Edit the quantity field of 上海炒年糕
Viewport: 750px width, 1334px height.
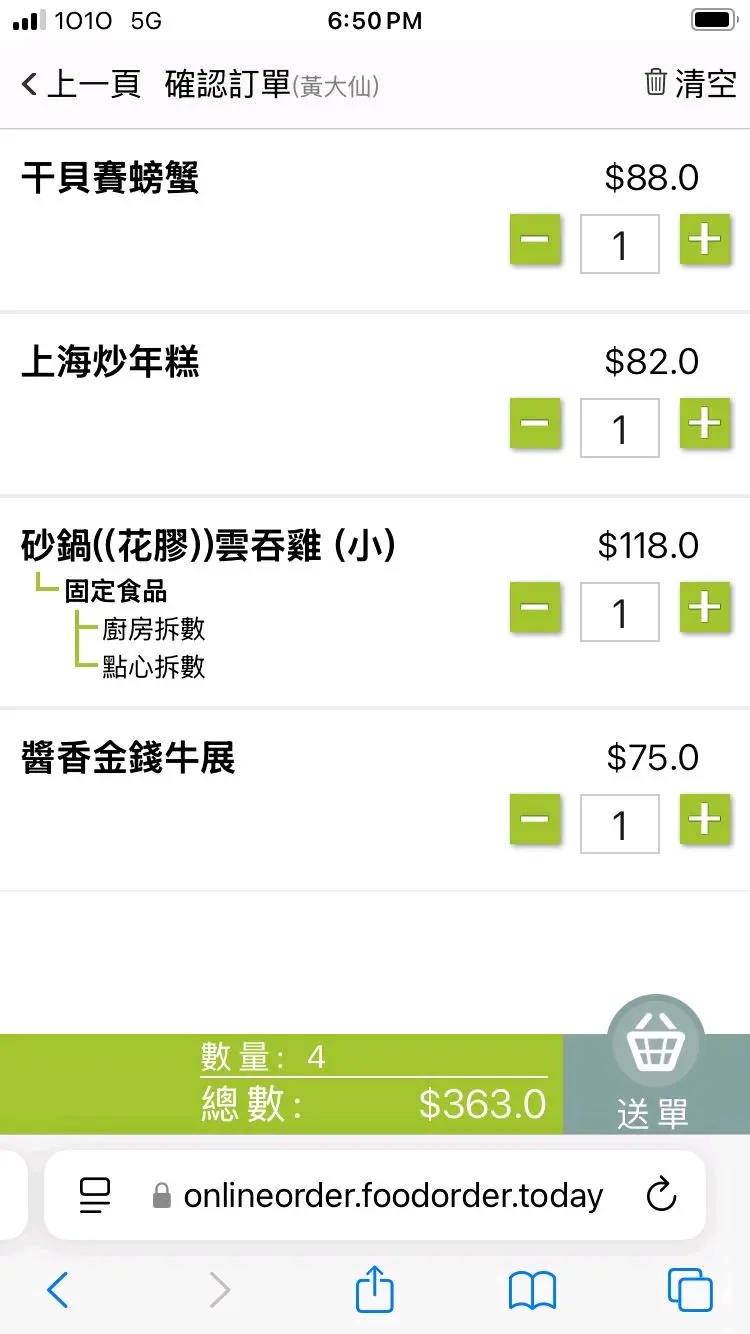pyautogui.click(x=620, y=428)
